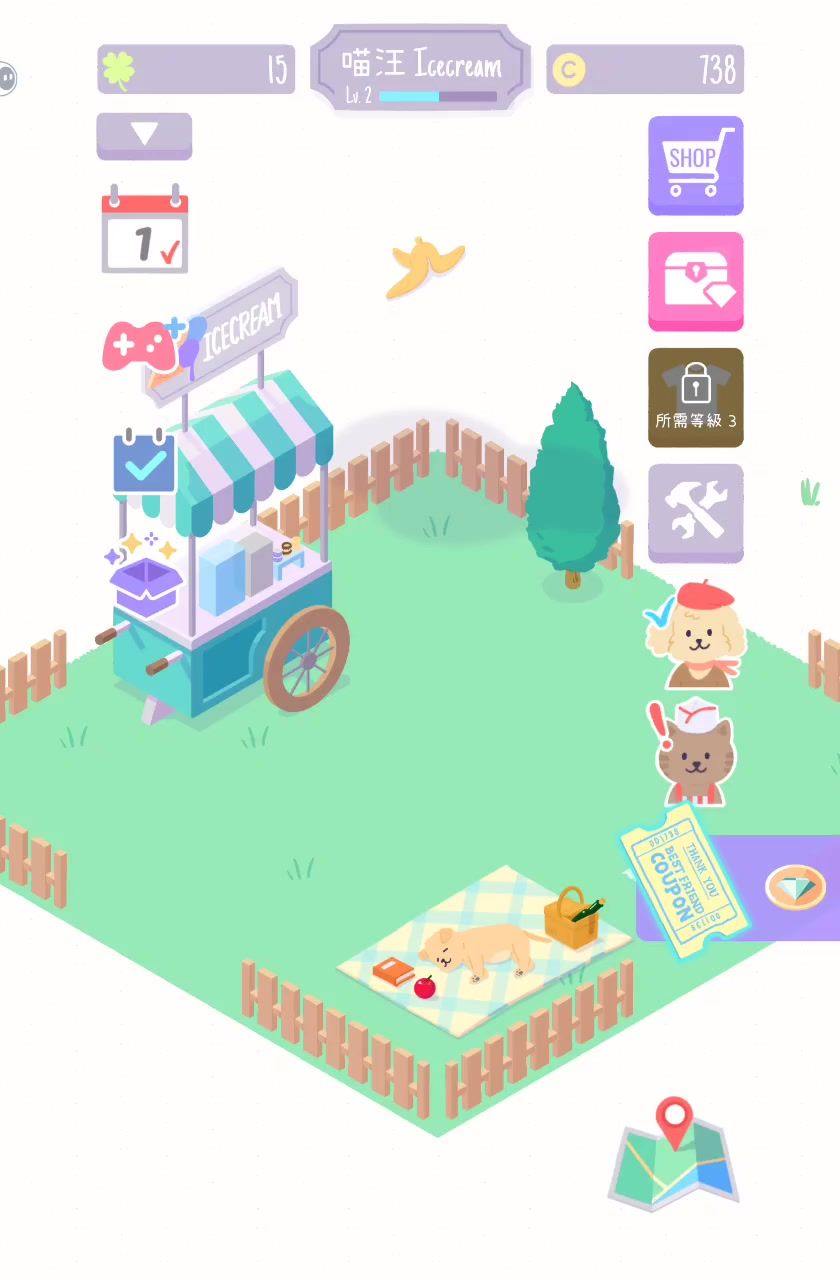This screenshot has width=840, height=1280.
Task: Tap the sleeping dog on picnic blanket
Action: (480, 948)
